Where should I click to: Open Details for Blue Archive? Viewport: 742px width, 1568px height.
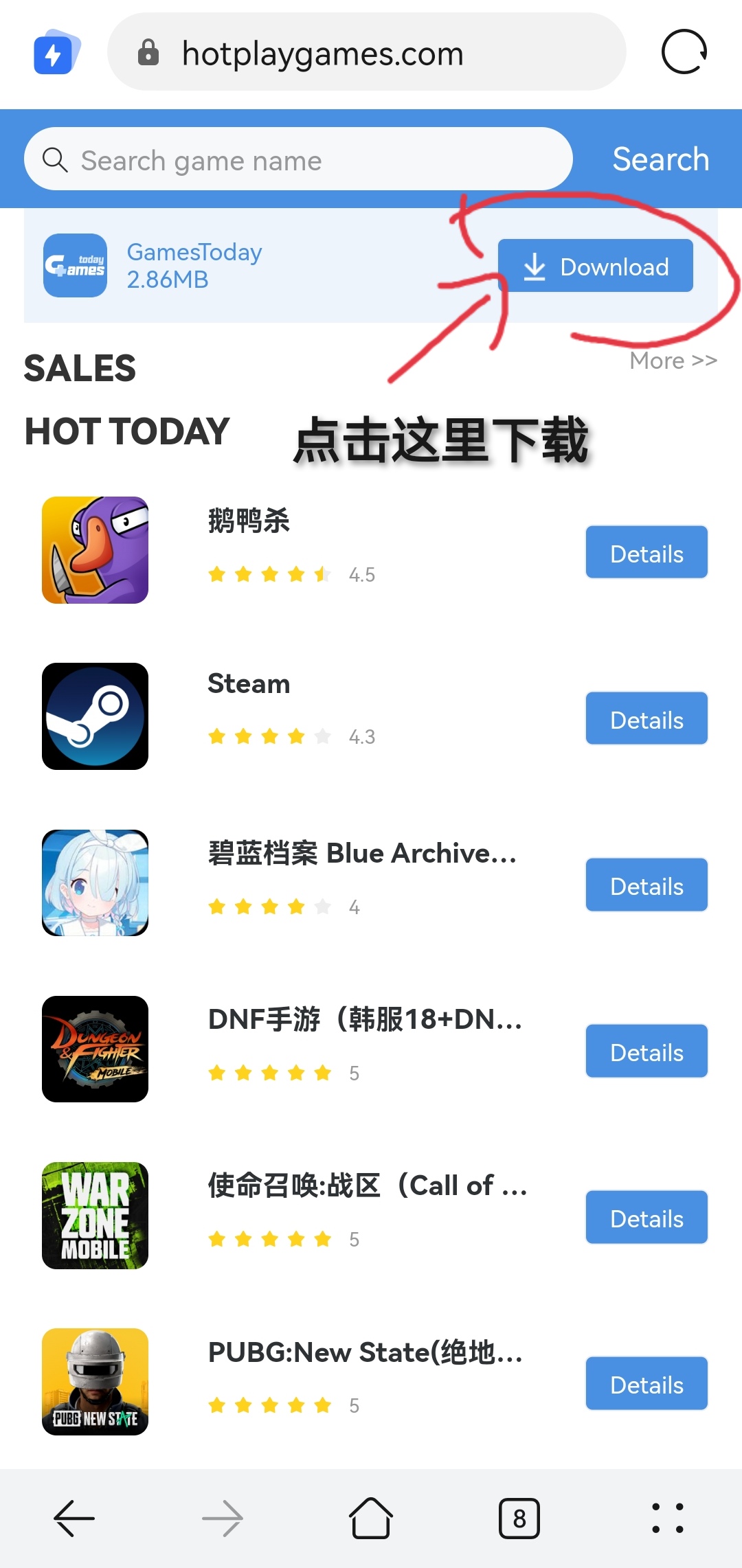click(646, 885)
